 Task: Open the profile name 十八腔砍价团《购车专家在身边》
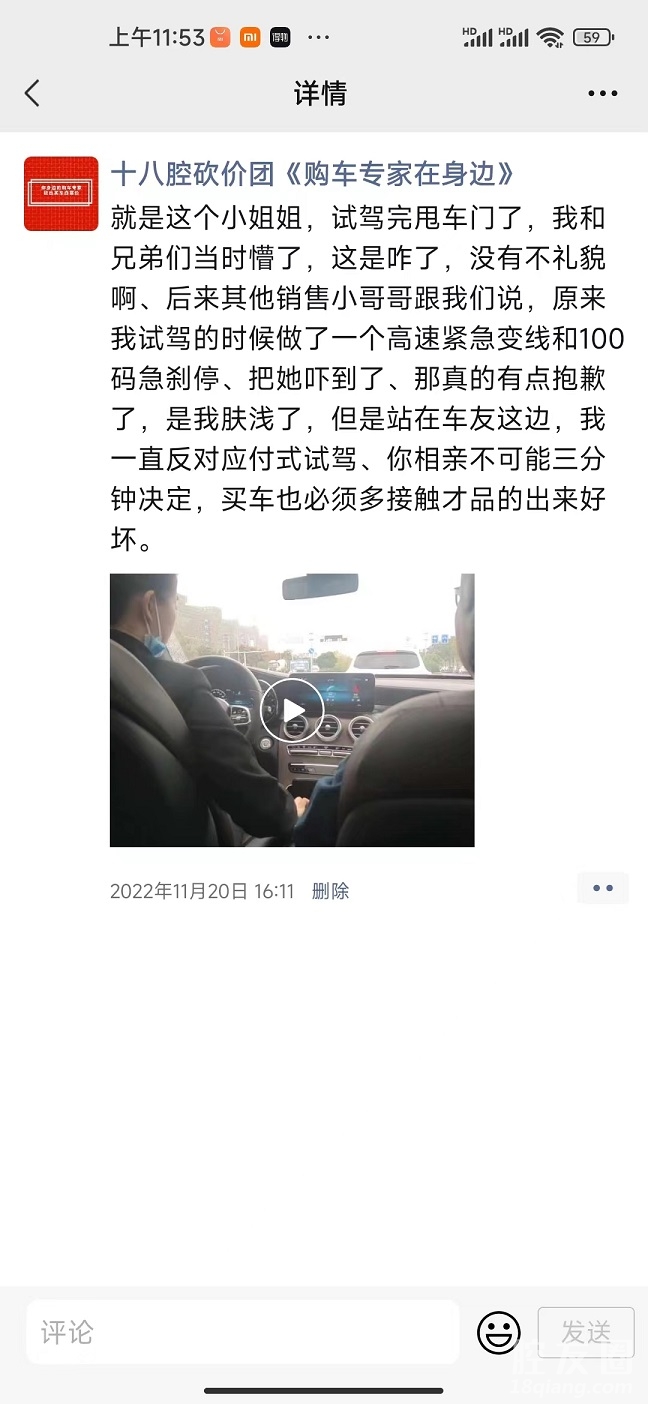coord(312,174)
